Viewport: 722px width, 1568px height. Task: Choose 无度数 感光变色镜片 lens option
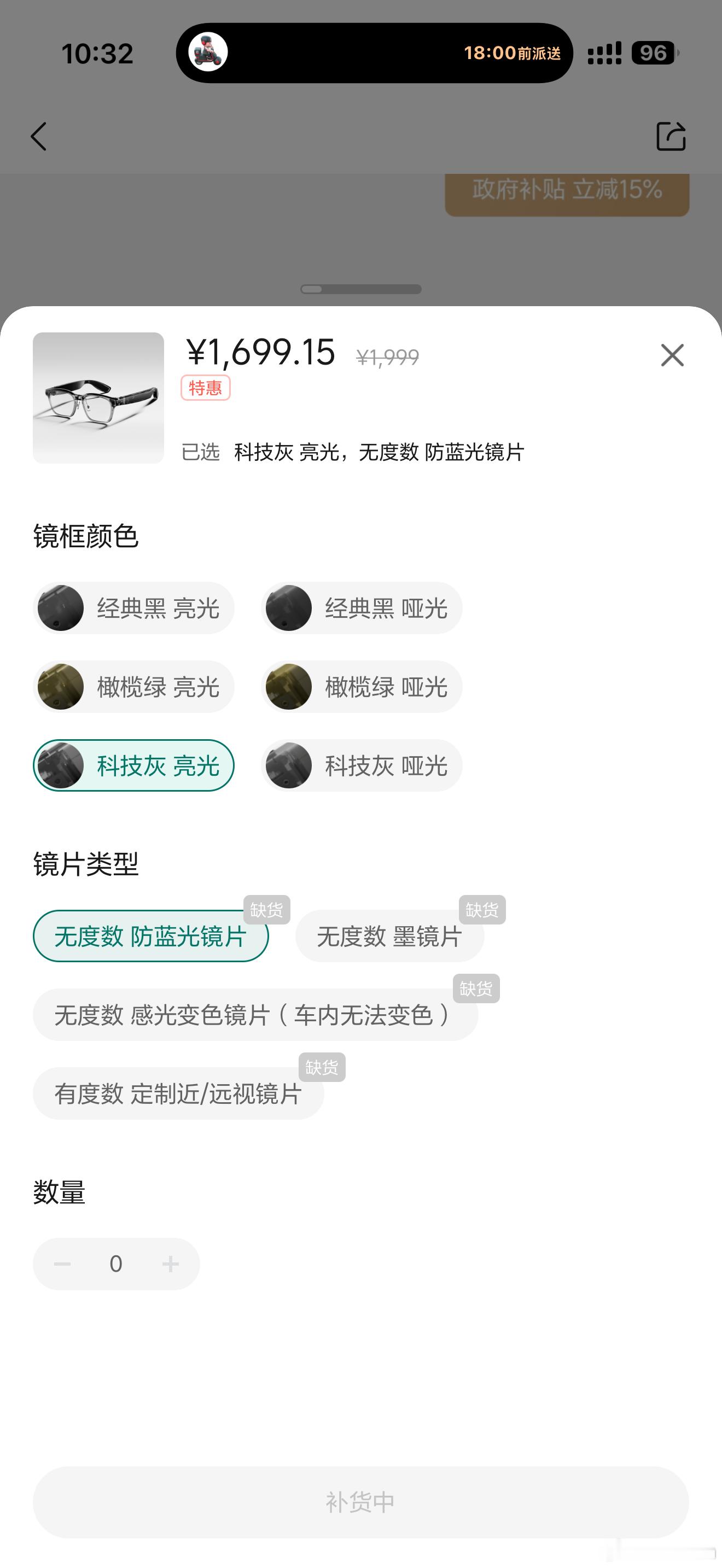pos(255,1014)
